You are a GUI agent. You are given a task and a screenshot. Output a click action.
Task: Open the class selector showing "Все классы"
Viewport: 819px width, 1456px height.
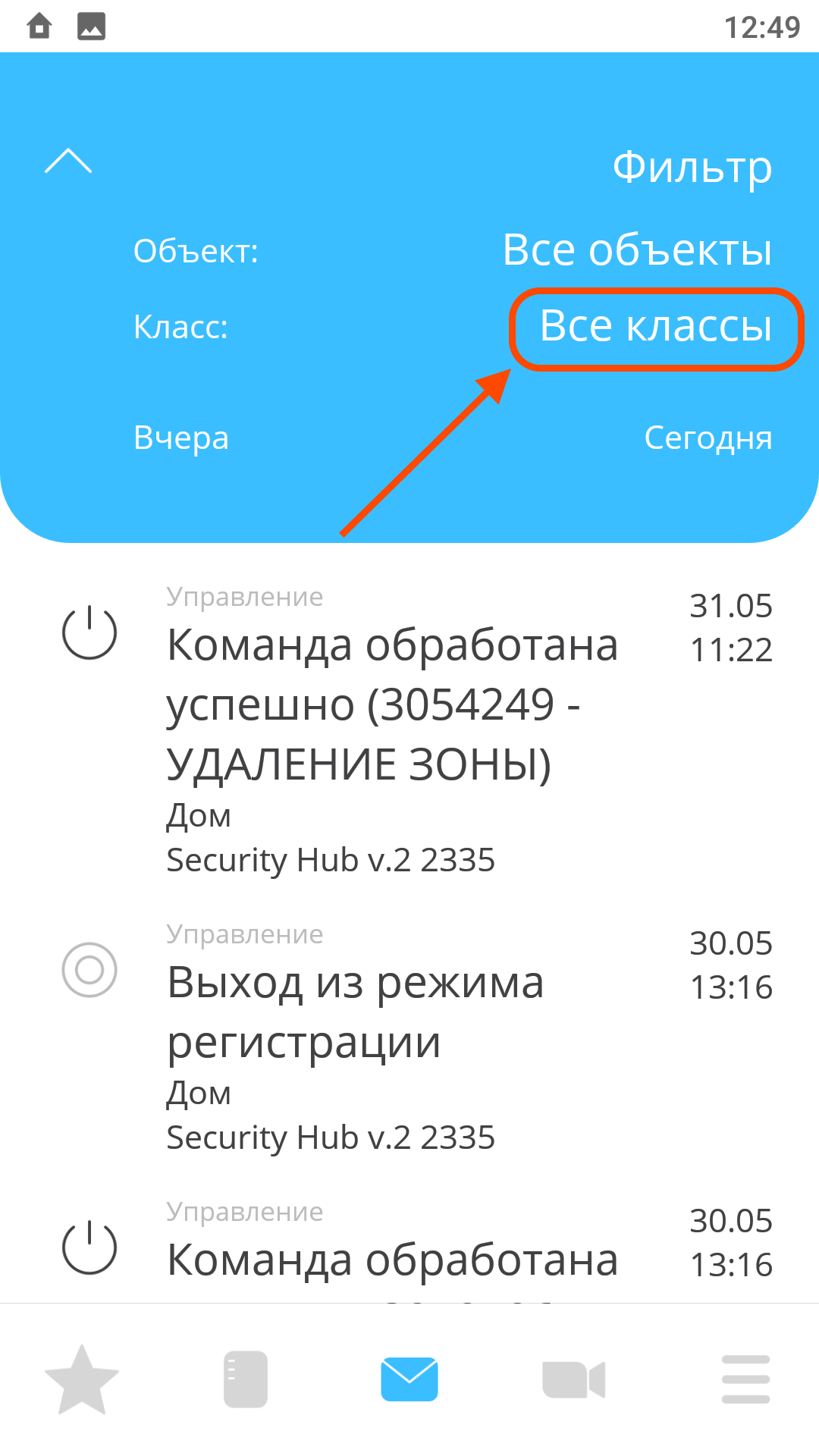656,326
